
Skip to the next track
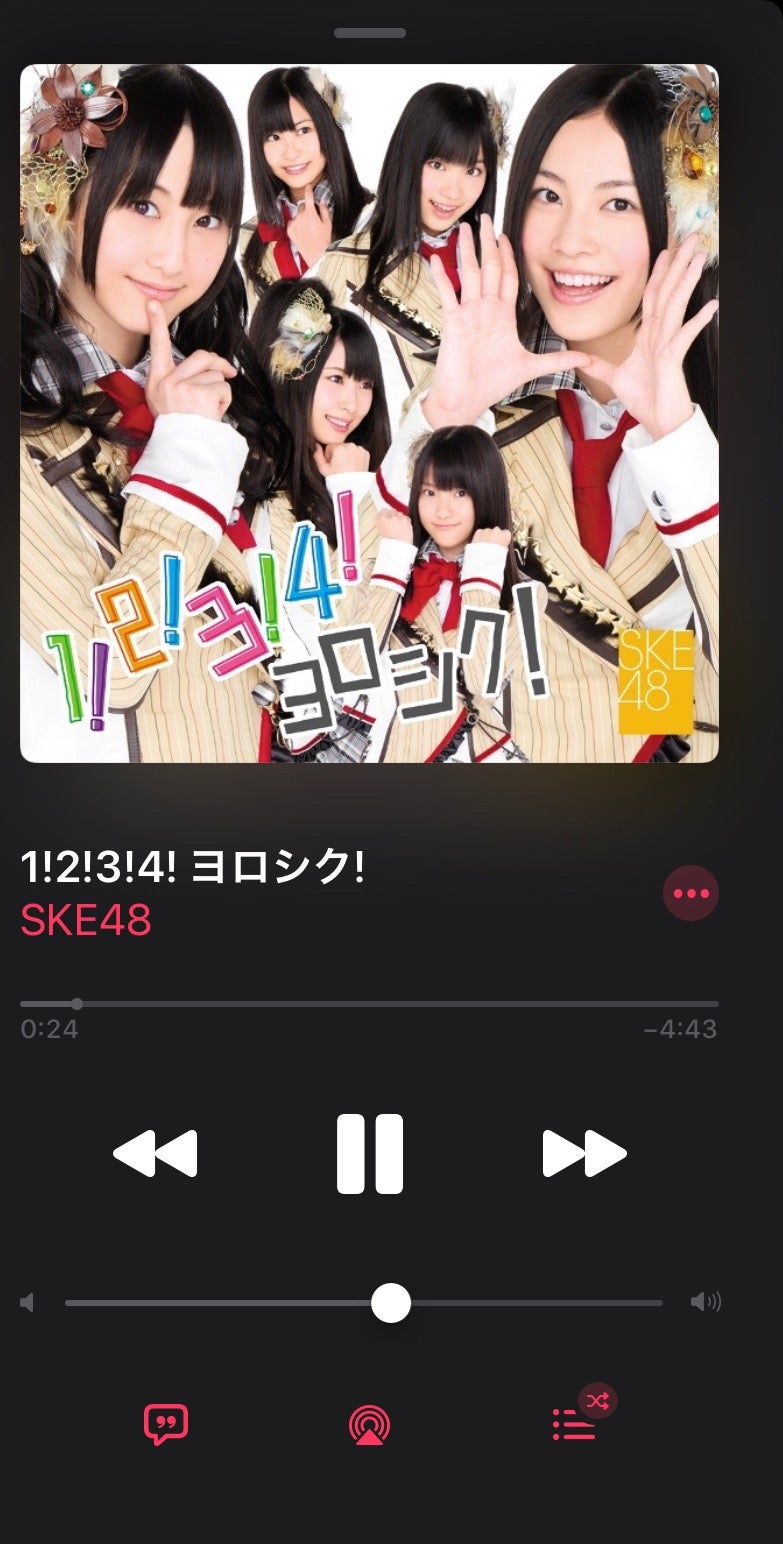[x=584, y=1154]
